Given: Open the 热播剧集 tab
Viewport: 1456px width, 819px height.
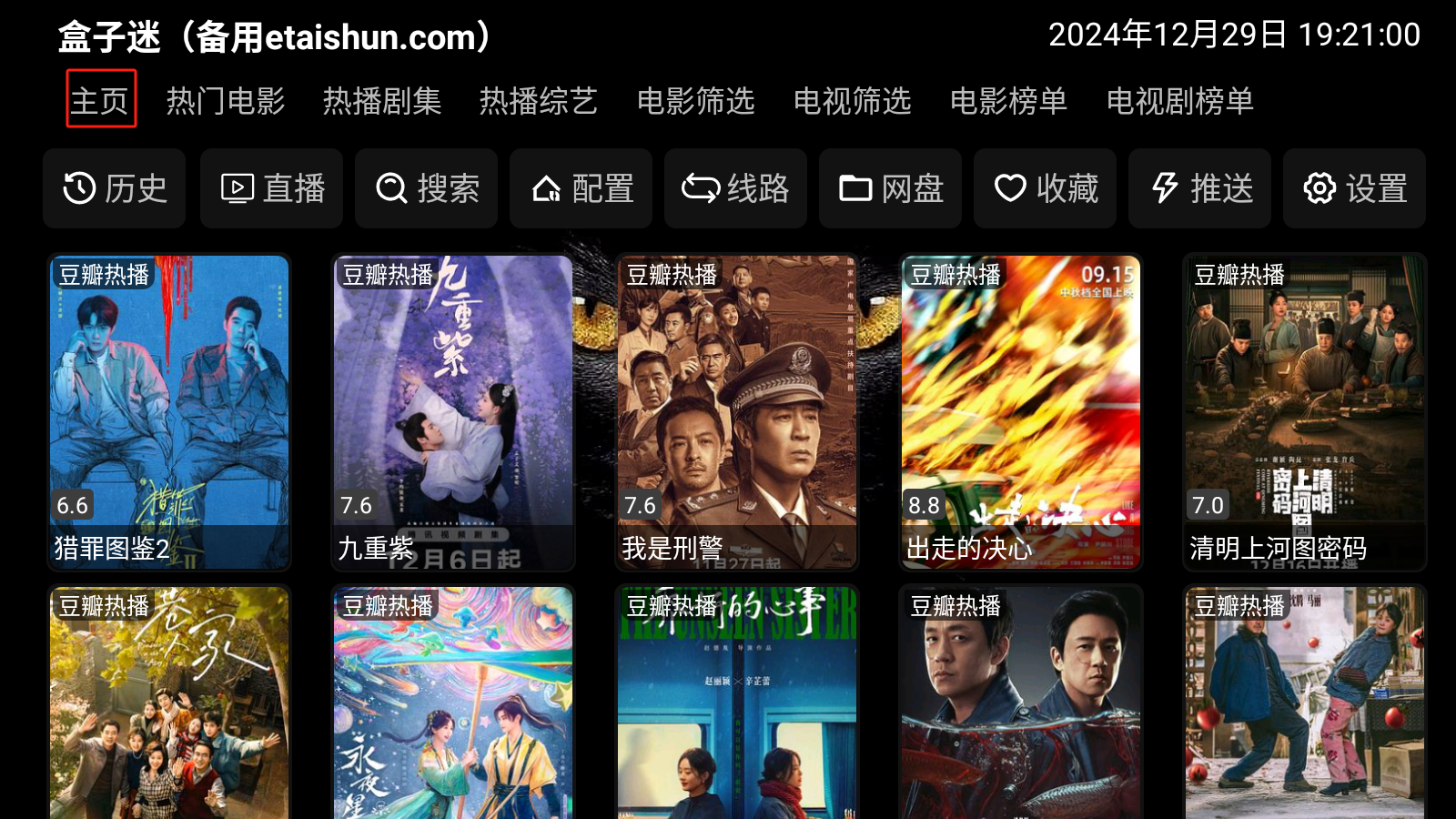Looking at the screenshot, I should coord(382,100).
